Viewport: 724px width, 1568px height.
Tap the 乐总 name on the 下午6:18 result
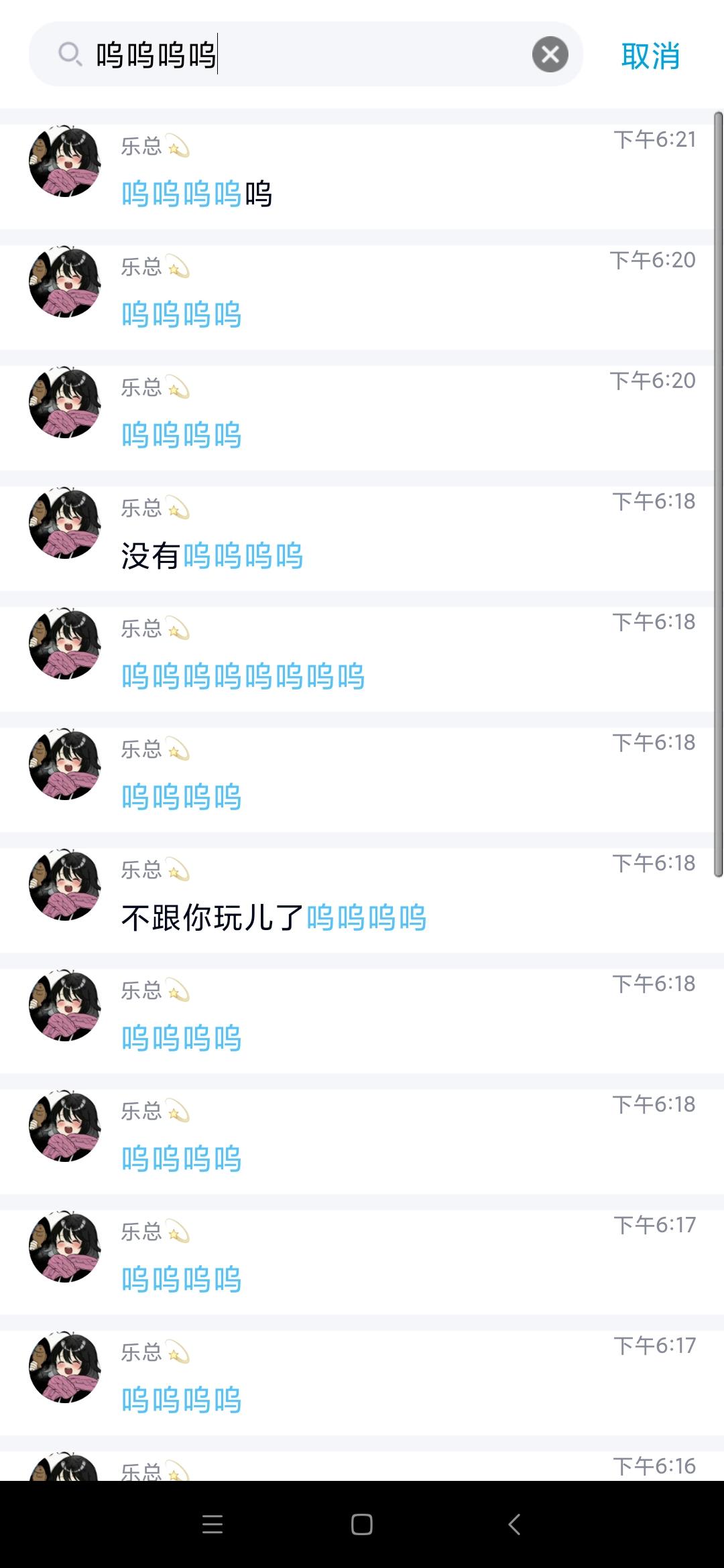pos(142,509)
